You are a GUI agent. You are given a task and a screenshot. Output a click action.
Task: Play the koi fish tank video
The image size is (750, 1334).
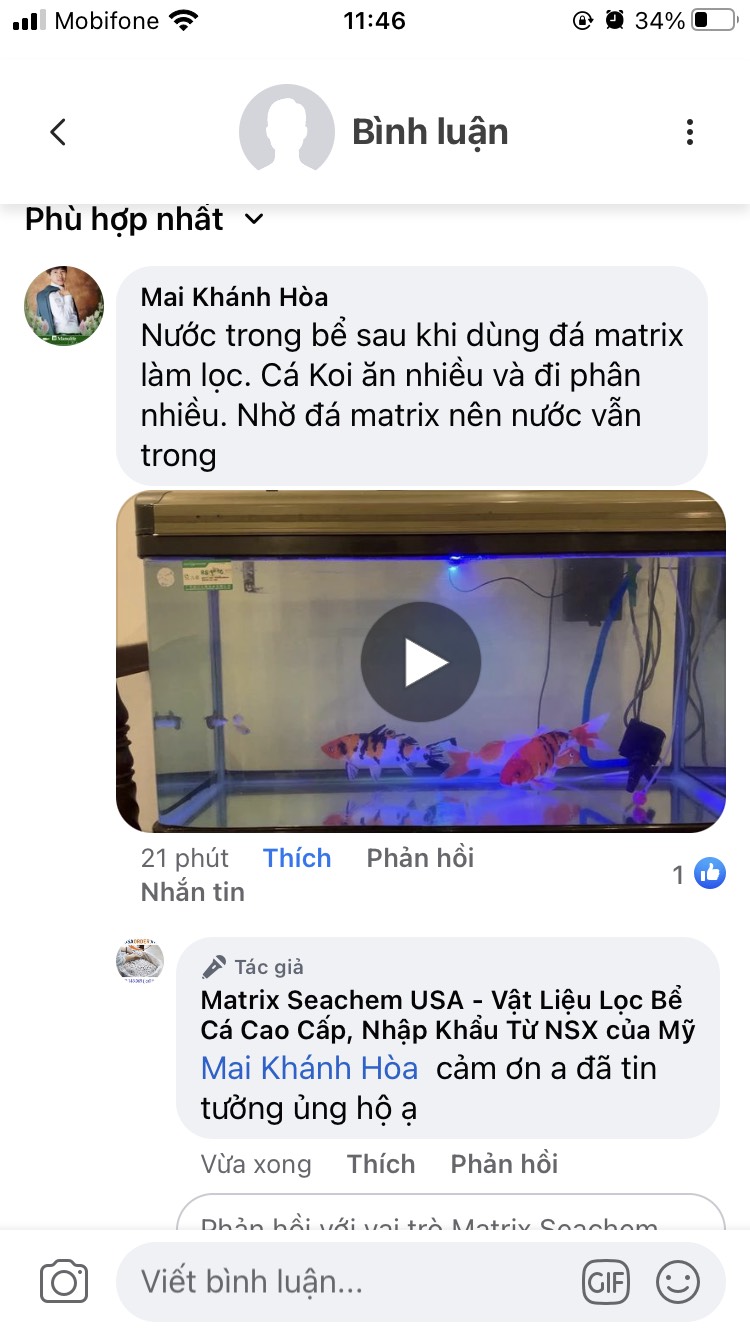click(x=420, y=662)
